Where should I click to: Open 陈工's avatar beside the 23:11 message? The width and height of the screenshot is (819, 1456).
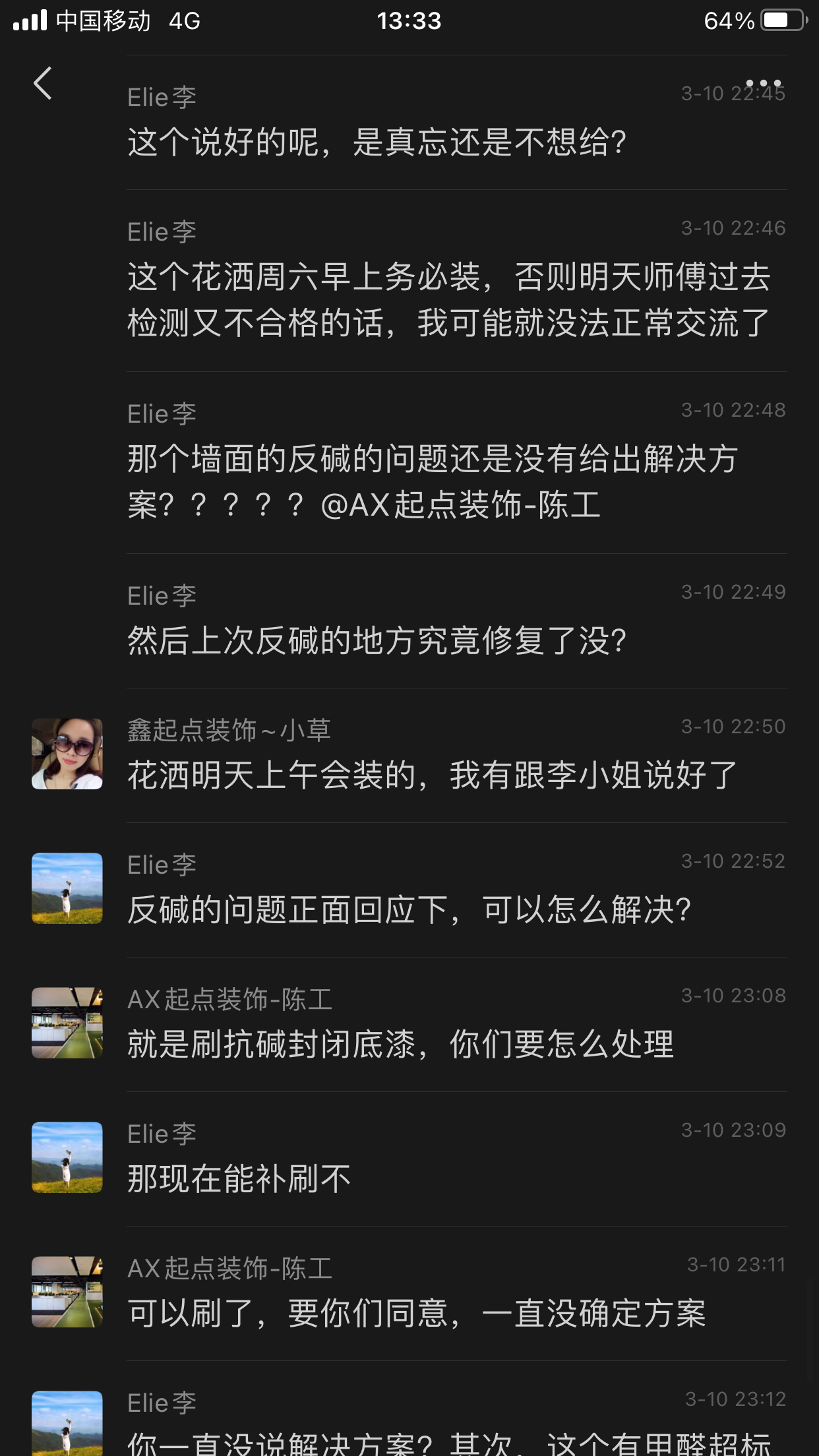[67, 1292]
